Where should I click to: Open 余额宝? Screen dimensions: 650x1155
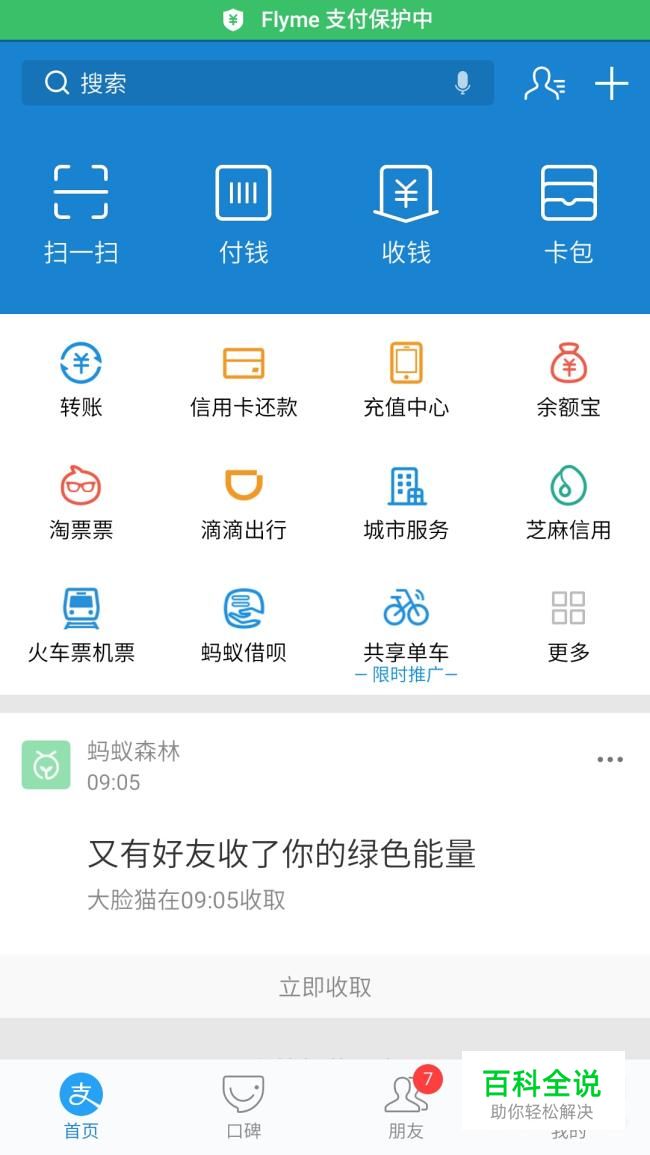pos(569,379)
